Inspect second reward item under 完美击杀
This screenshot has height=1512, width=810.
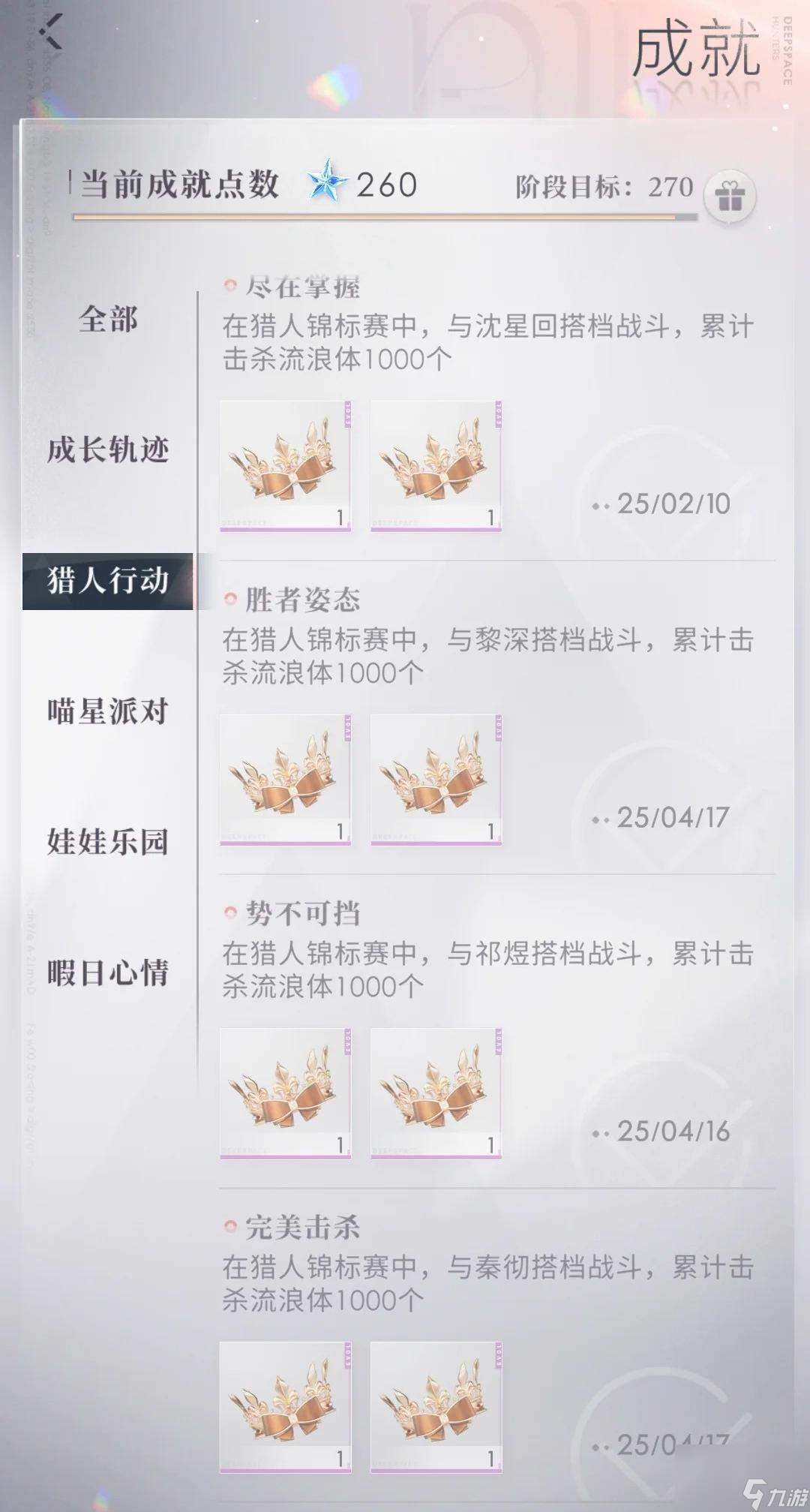pyautogui.click(x=436, y=1407)
